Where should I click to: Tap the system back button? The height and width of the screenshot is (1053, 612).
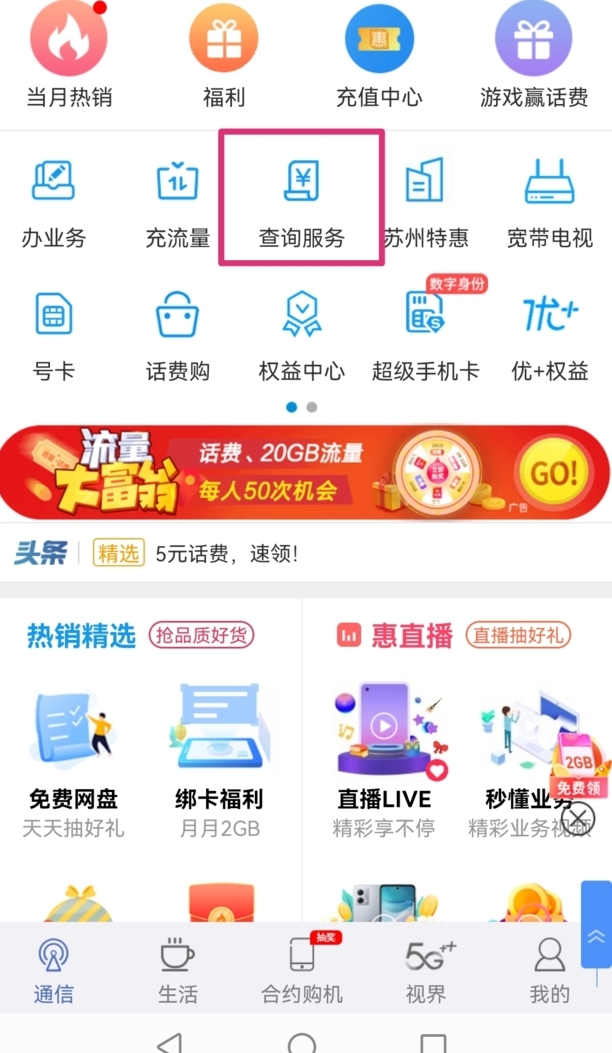tap(171, 1043)
